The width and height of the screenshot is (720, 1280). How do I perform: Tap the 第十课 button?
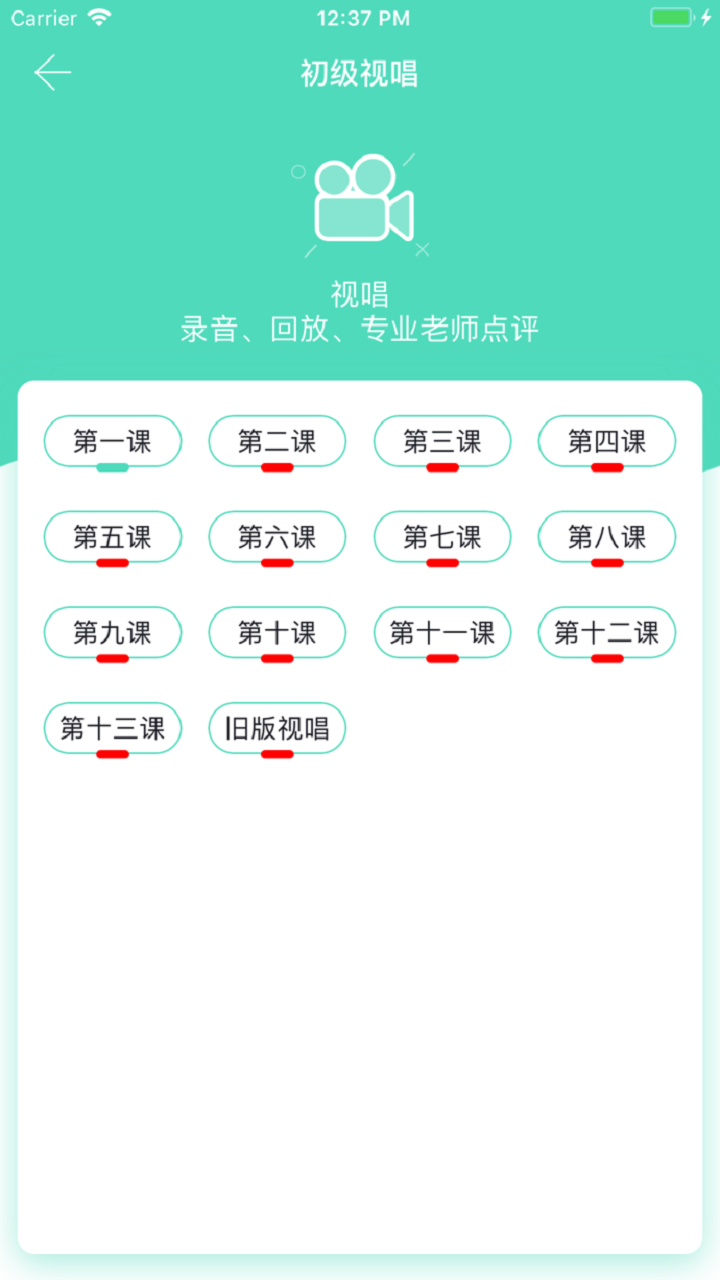pos(277,632)
